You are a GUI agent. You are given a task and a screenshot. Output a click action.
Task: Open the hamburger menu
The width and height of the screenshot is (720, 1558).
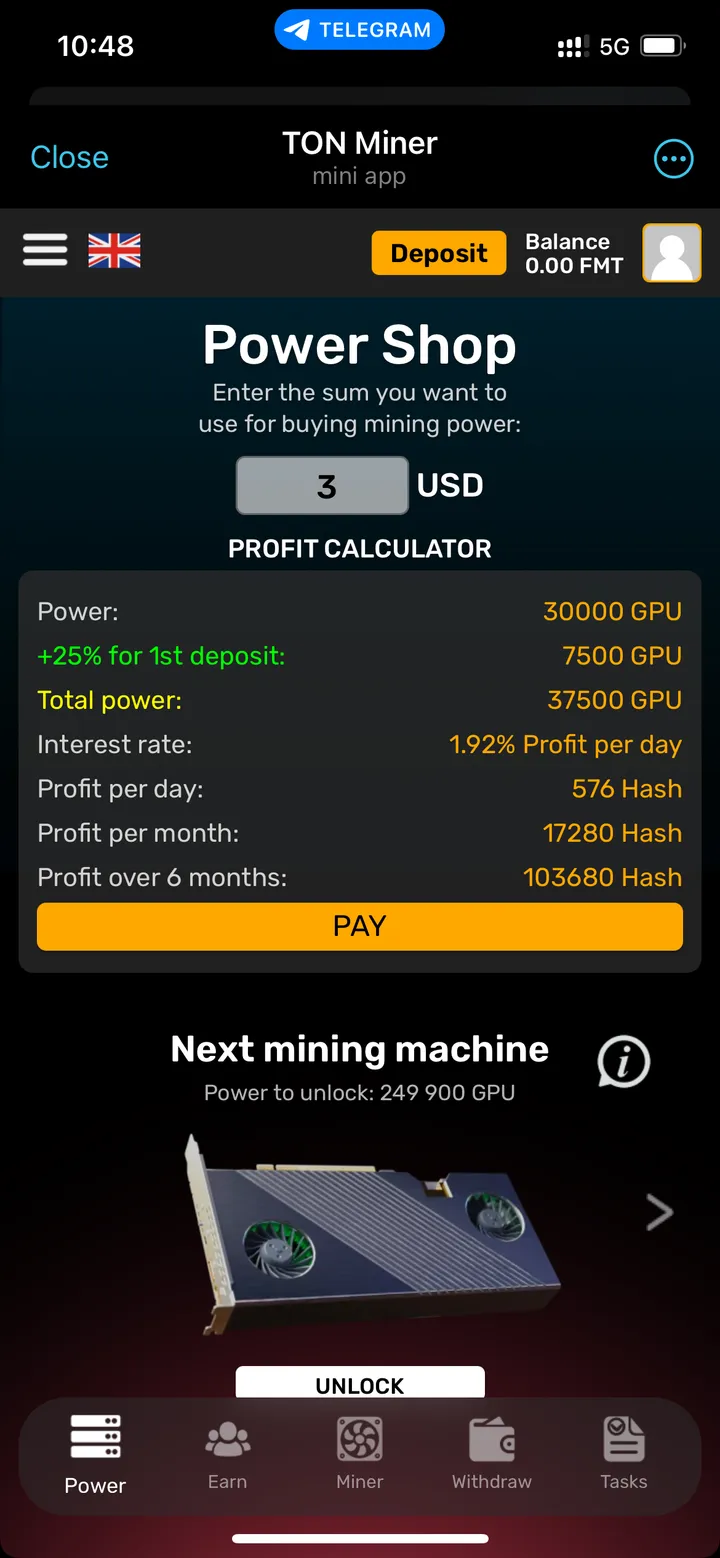pyautogui.click(x=45, y=250)
